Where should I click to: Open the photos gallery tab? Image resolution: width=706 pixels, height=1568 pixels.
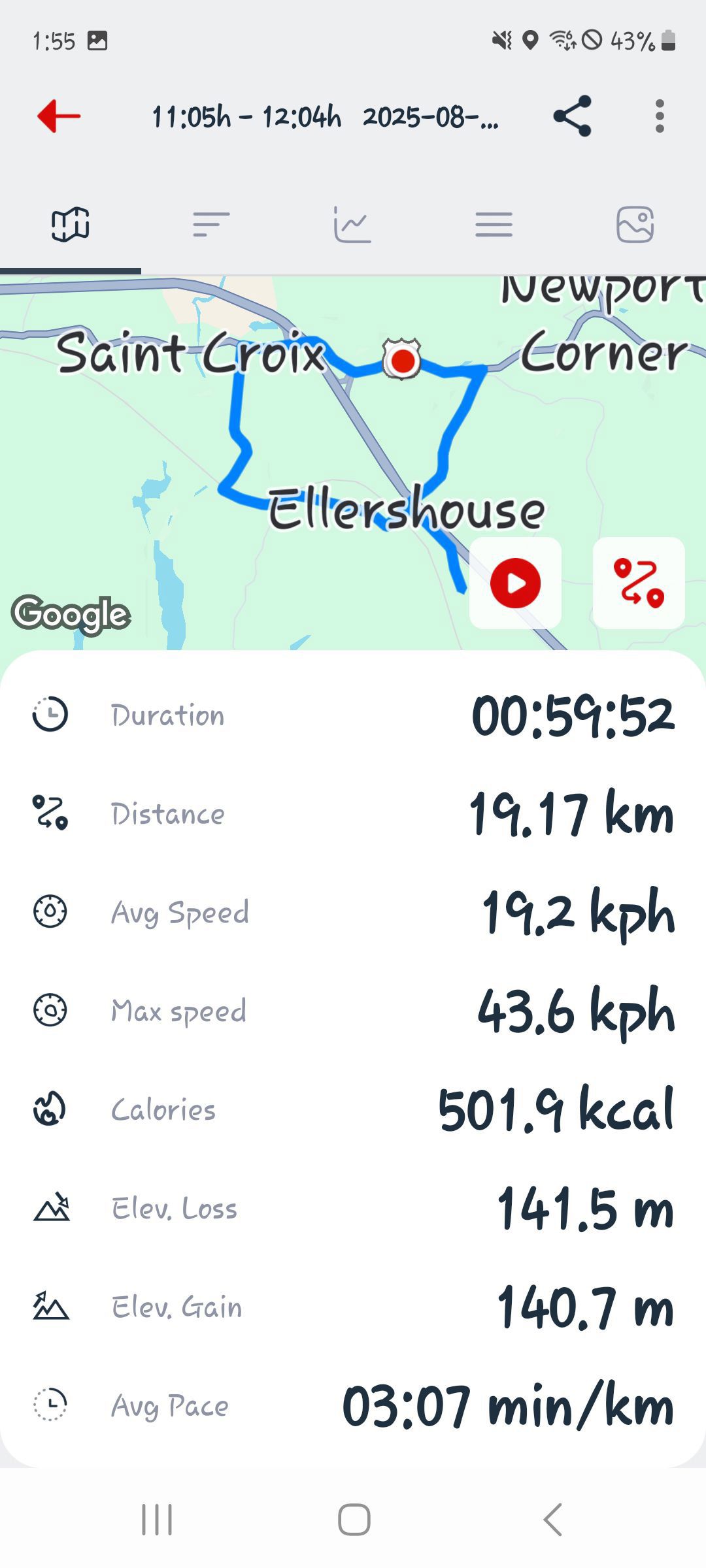(x=635, y=225)
